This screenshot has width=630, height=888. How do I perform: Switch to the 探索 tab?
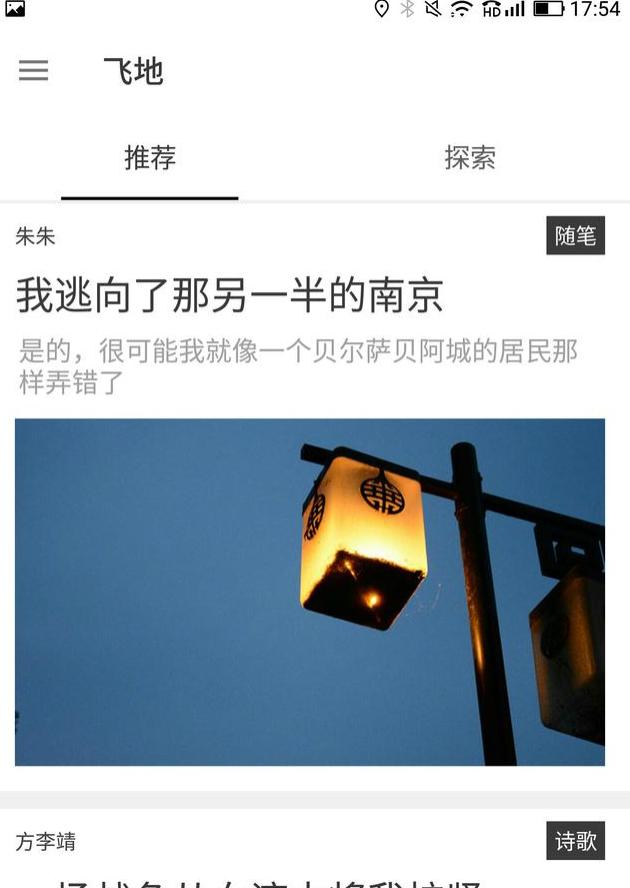click(470, 158)
